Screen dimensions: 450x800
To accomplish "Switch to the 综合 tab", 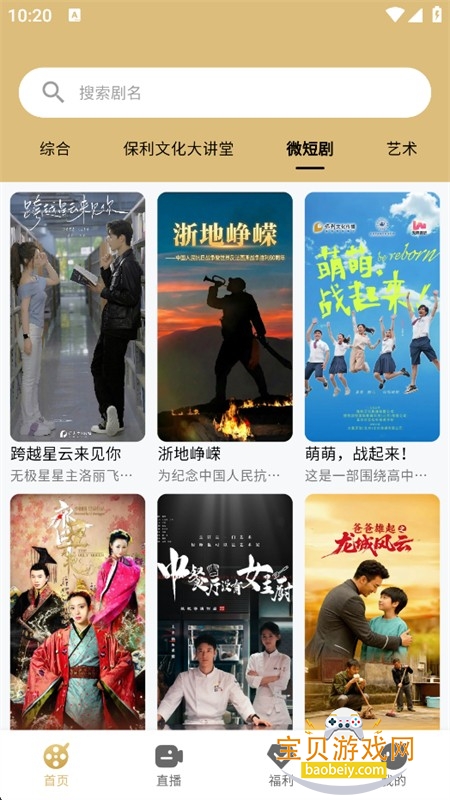I will [55, 149].
